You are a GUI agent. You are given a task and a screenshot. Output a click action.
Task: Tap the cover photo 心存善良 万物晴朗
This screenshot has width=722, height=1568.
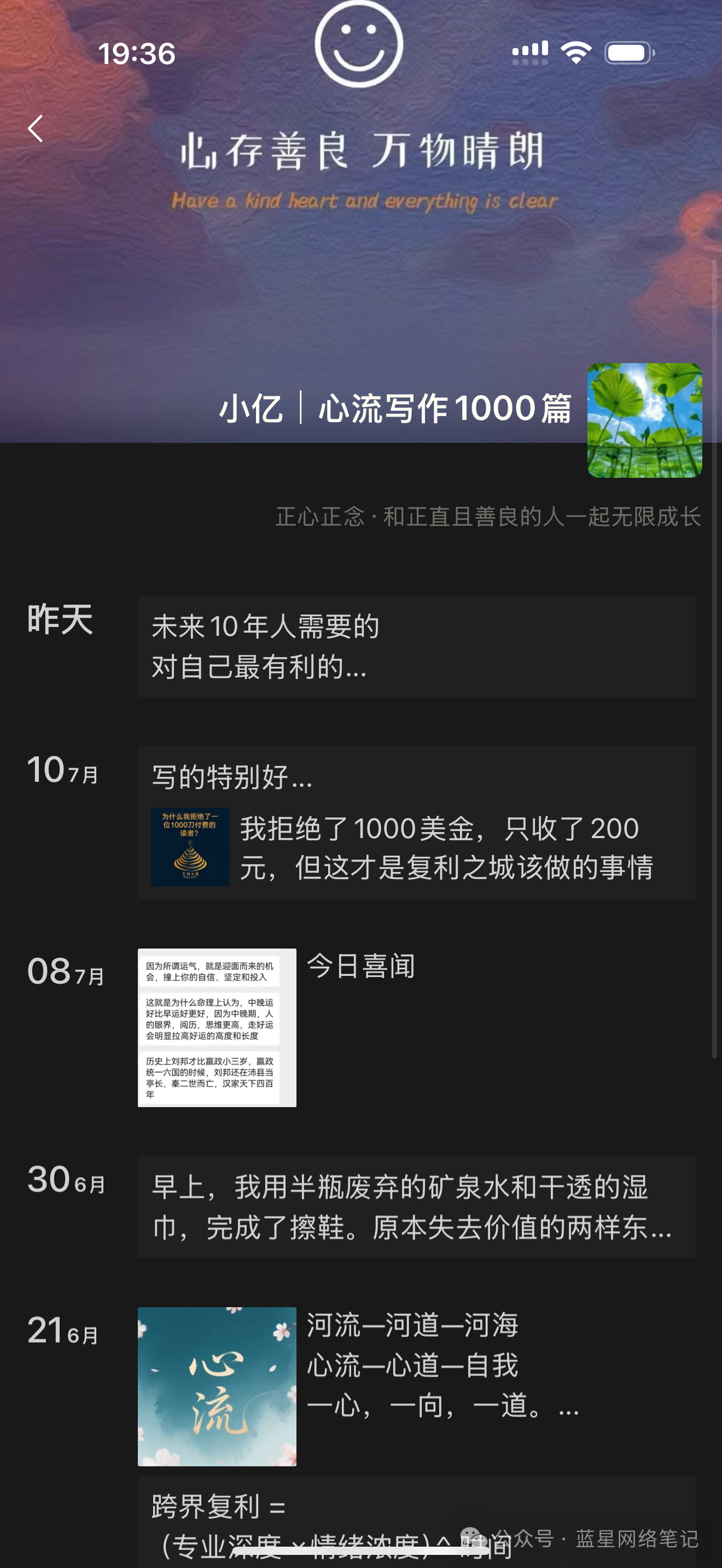point(360,243)
